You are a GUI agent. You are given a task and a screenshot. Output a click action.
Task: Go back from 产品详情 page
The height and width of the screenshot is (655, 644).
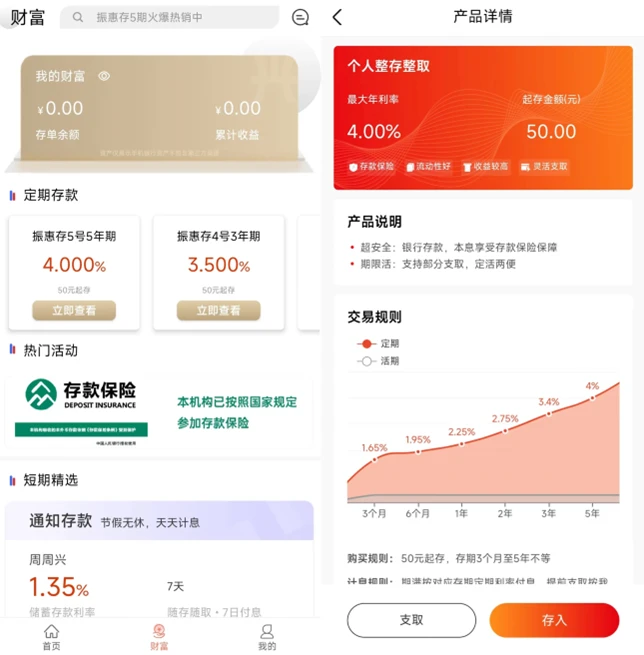337,17
